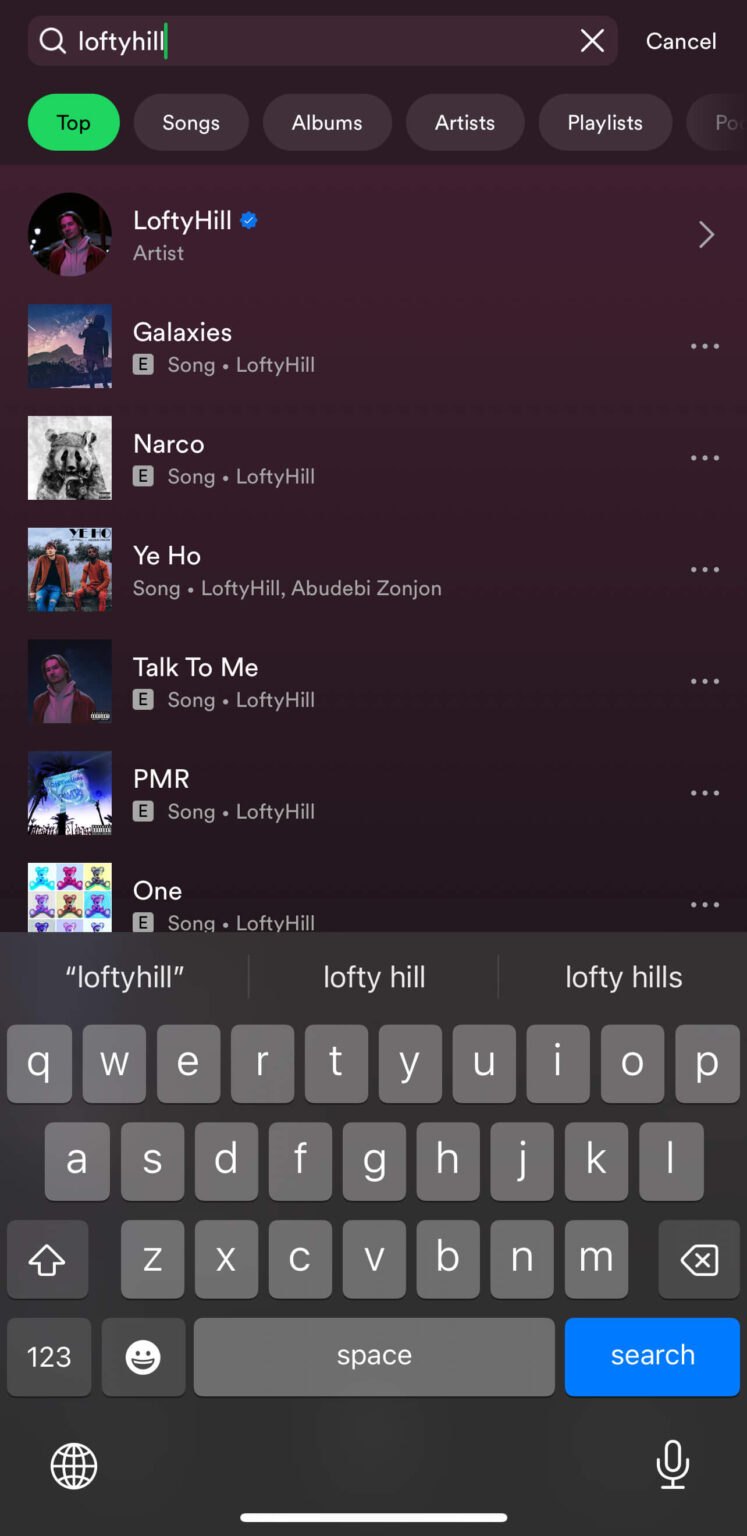Image resolution: width=747 pixels, height=1536 pixels.
Task: Tap the Shift key on the keyboard
Action: tap(47, 1259)
